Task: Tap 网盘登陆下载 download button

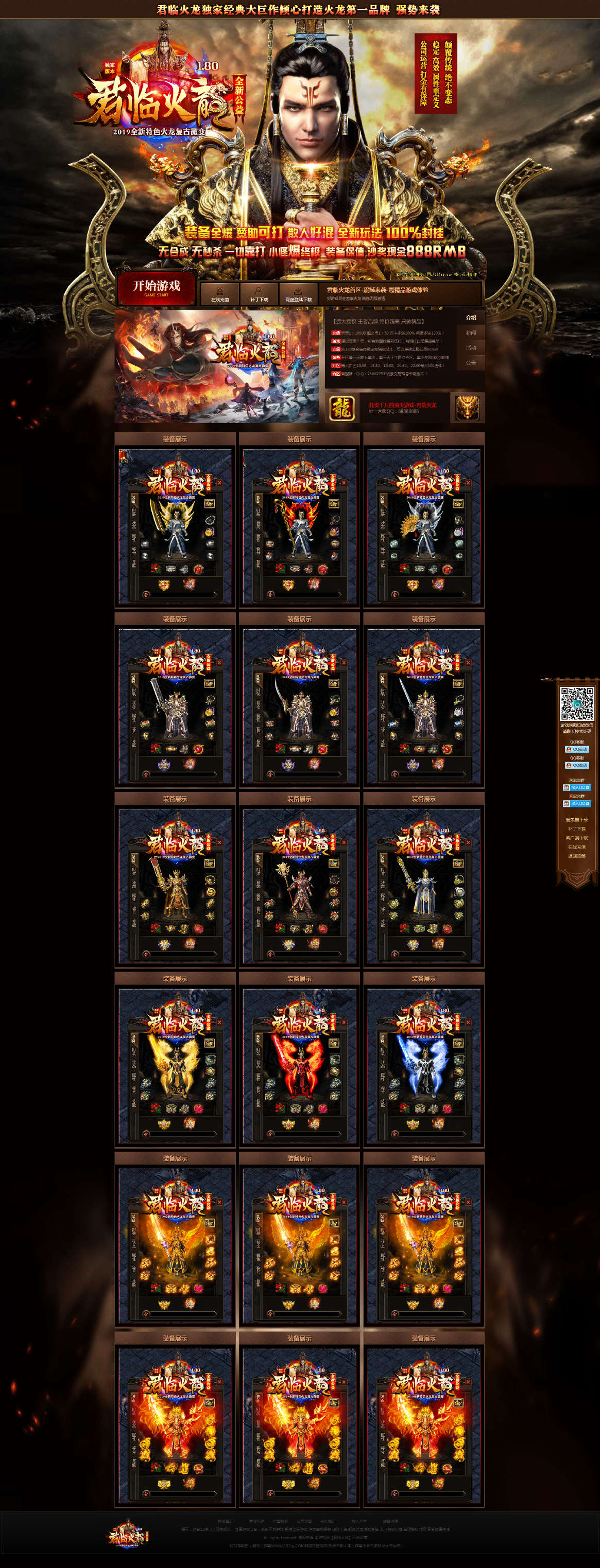Action: click(x=299, y=294)
